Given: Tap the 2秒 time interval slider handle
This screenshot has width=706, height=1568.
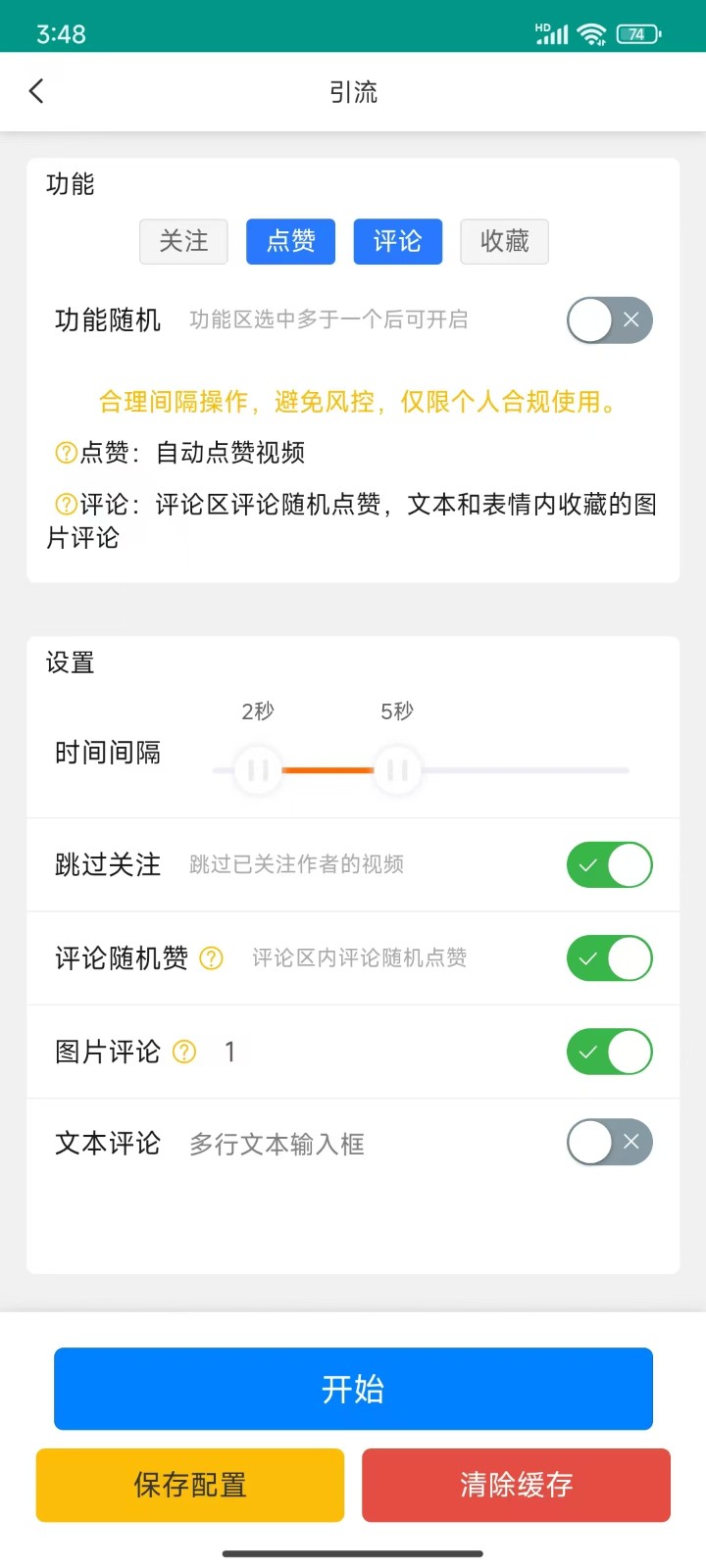Looking at the screenshot, I should 258,770.
